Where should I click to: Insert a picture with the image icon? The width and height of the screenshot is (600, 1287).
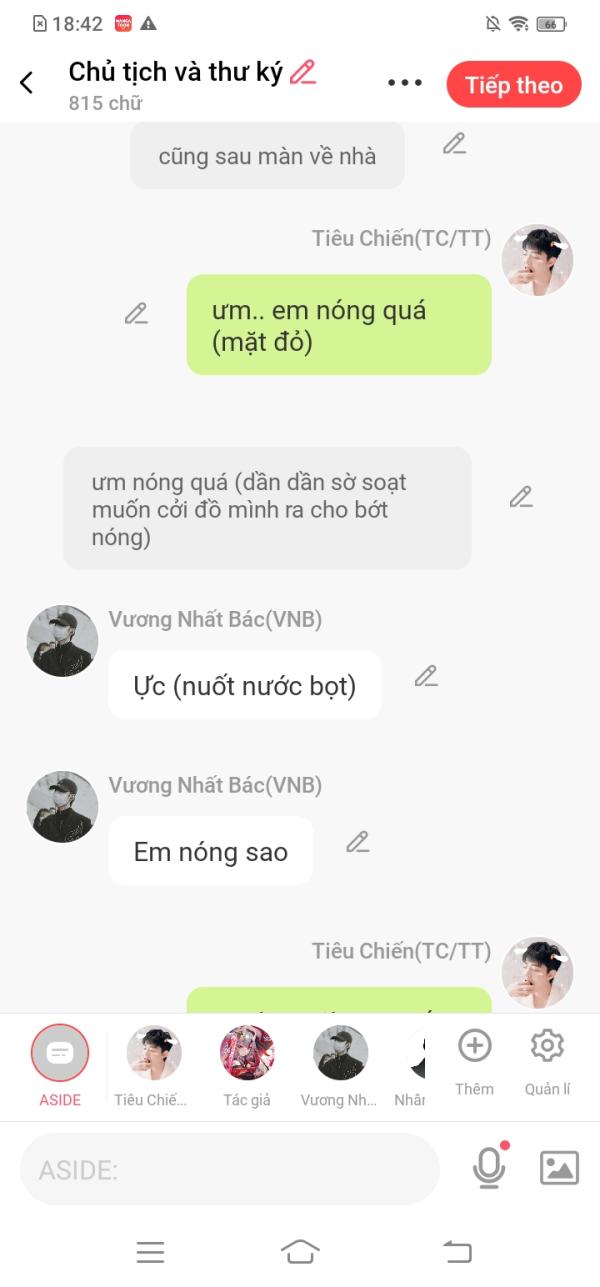(559, 1168)
